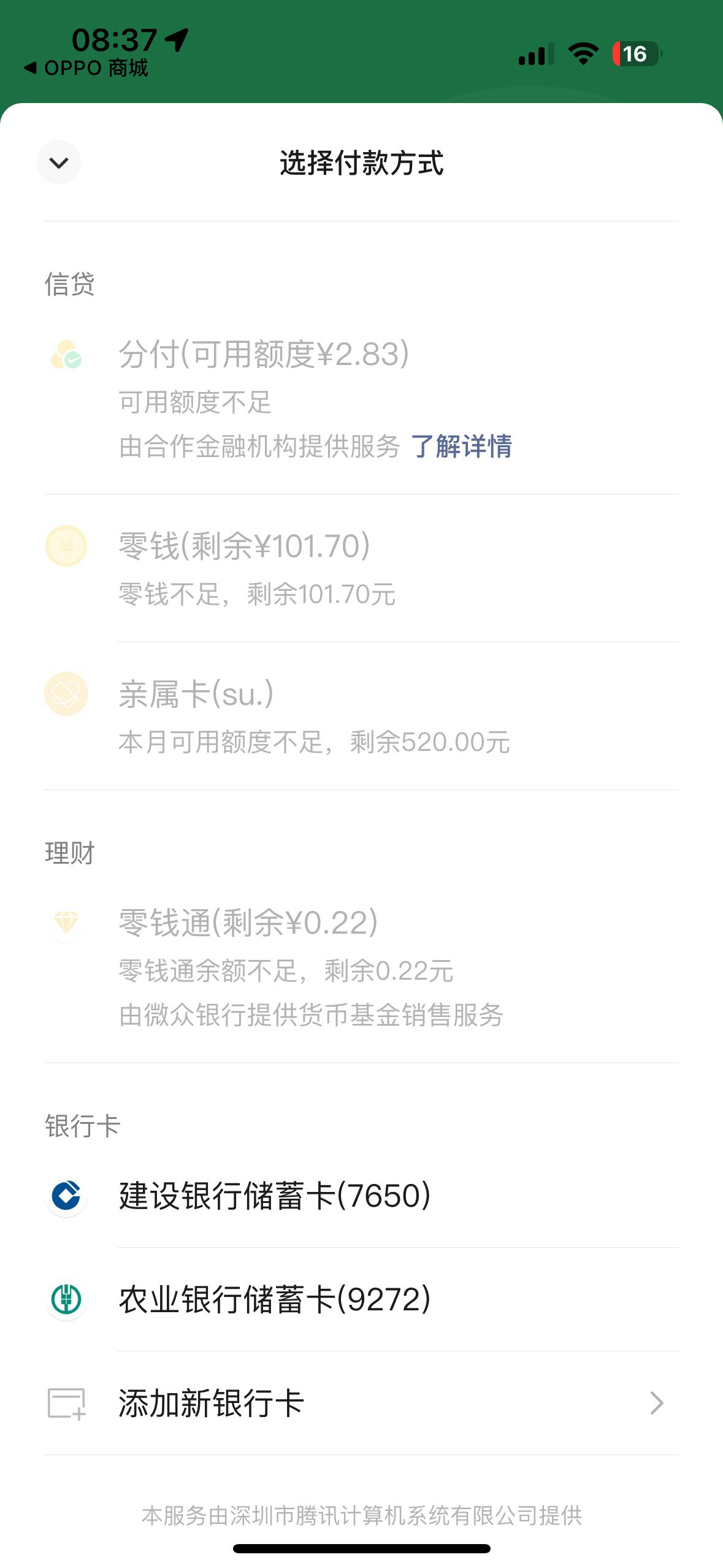Screen dimensions: 723x1568
Task: Collapse the payment method sheet
Action: click(x=59, y=163)
